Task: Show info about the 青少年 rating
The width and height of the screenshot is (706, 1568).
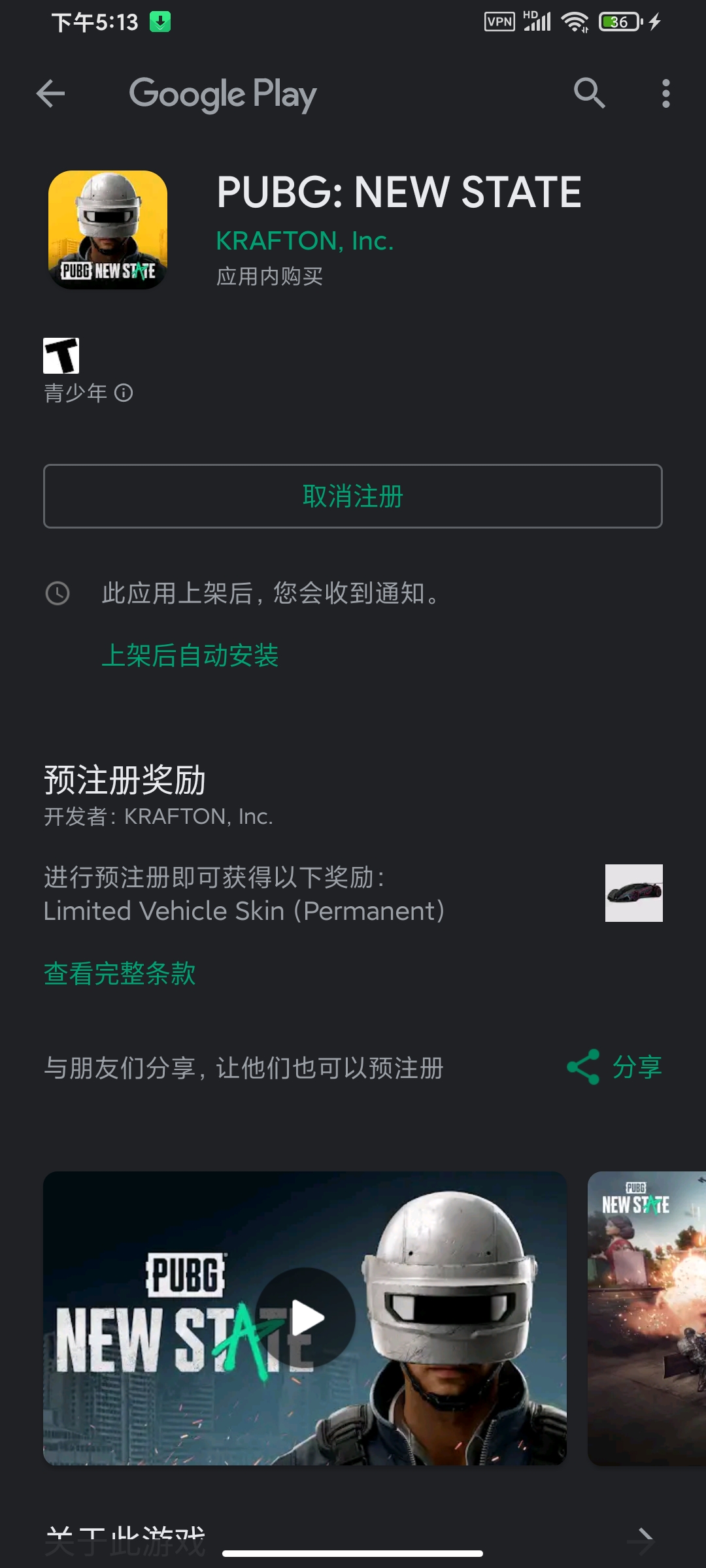Action: tap(124, 393)
